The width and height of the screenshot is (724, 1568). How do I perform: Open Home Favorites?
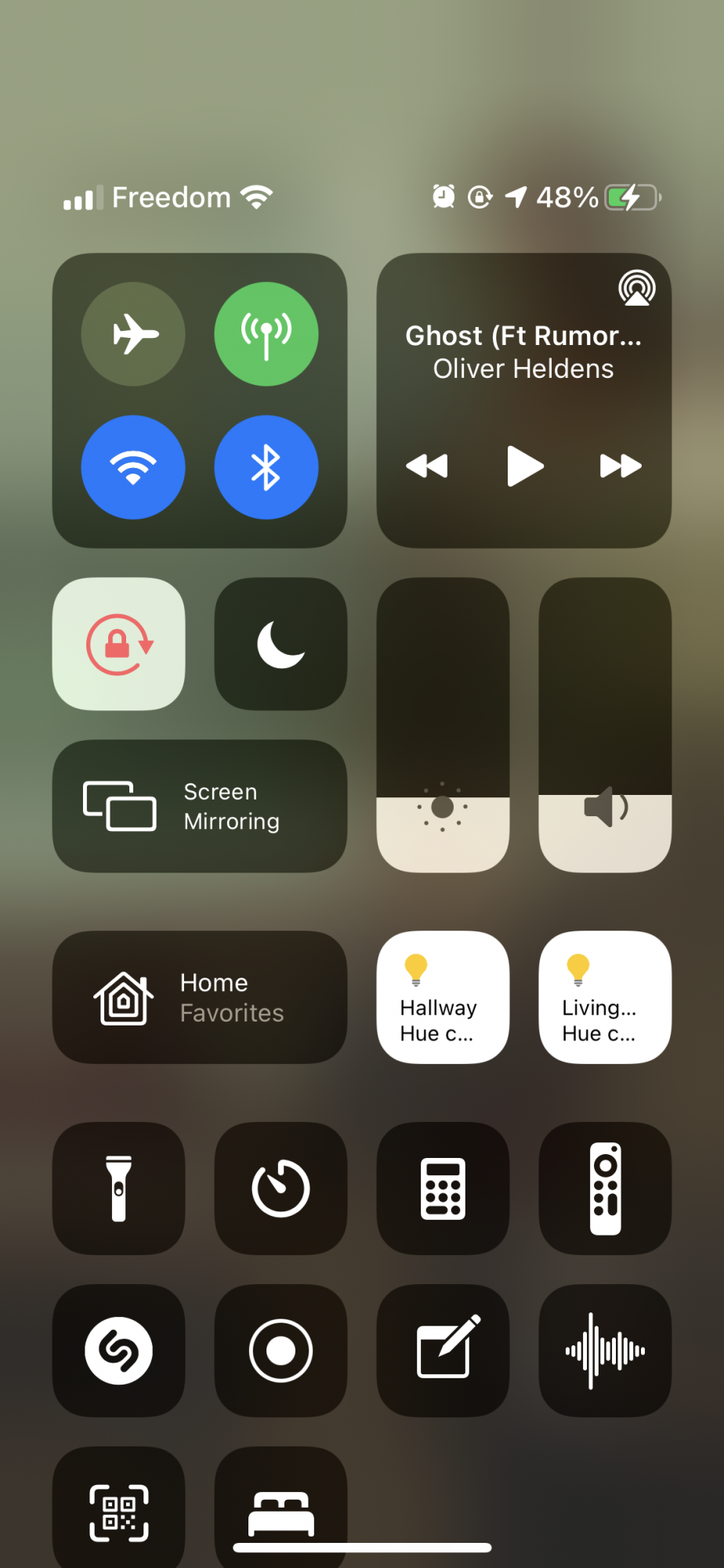pos(200,997)
